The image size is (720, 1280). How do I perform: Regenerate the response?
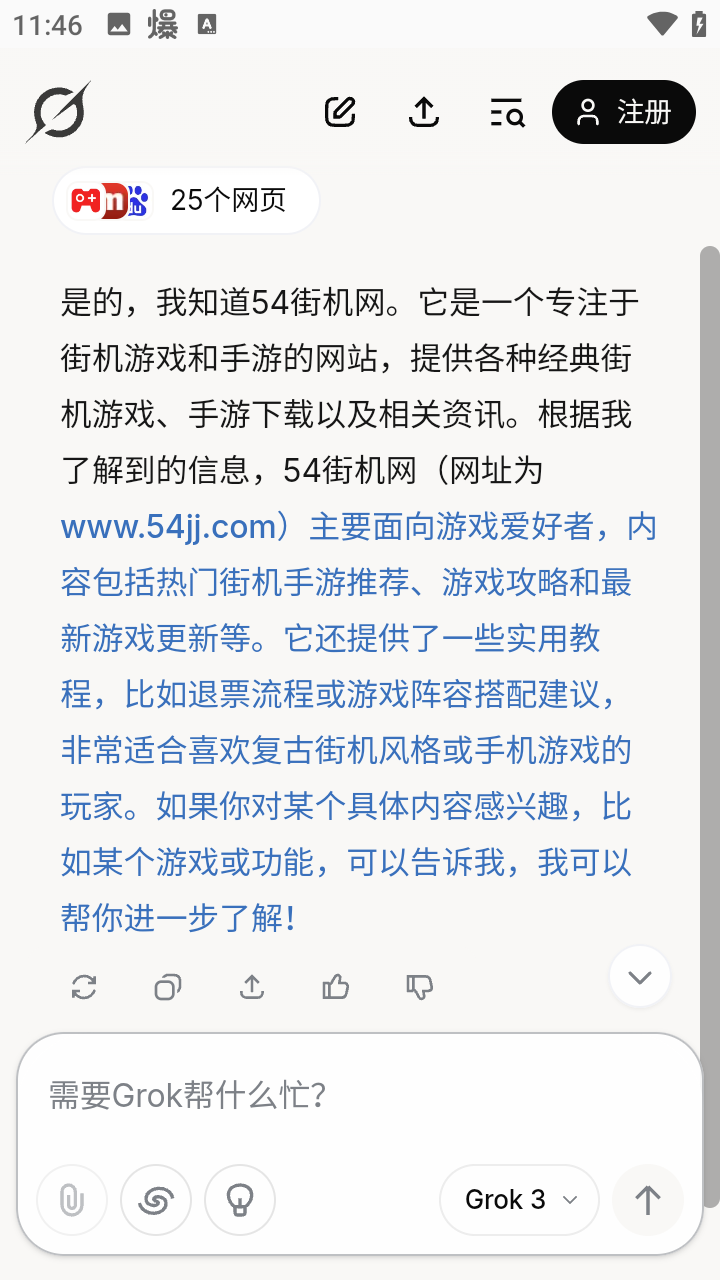tap(84, 988)
